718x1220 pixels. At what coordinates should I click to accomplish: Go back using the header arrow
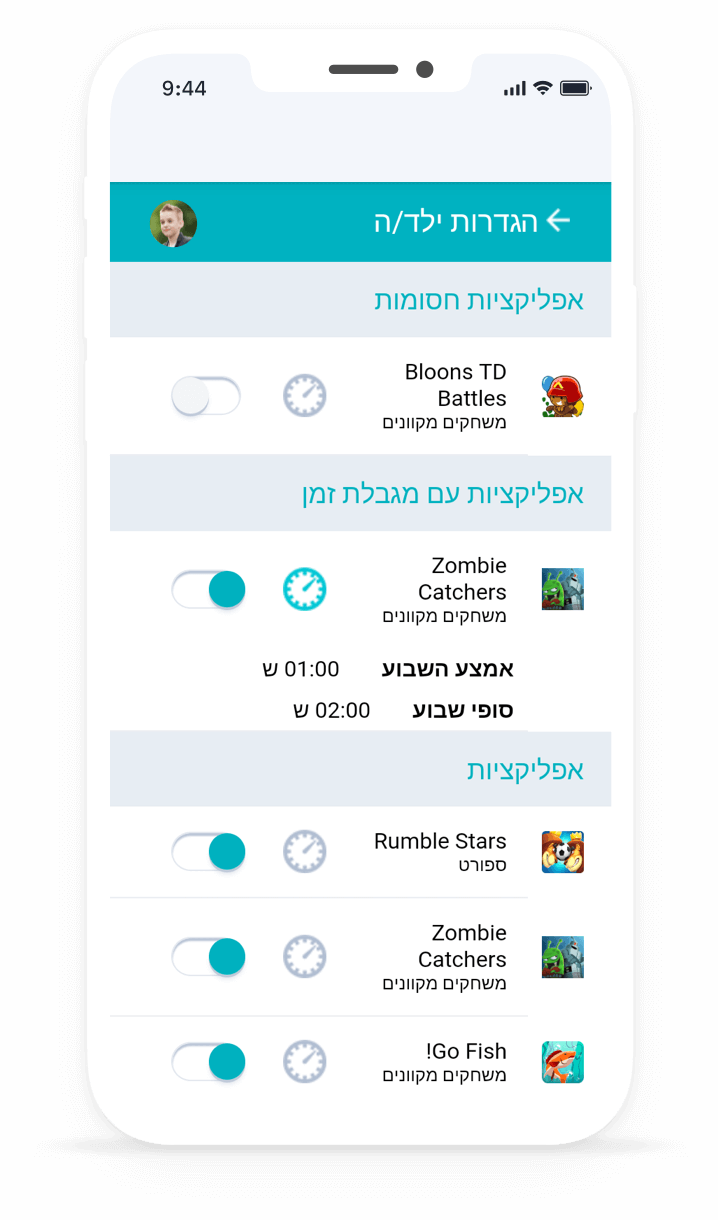coord(558,221)
